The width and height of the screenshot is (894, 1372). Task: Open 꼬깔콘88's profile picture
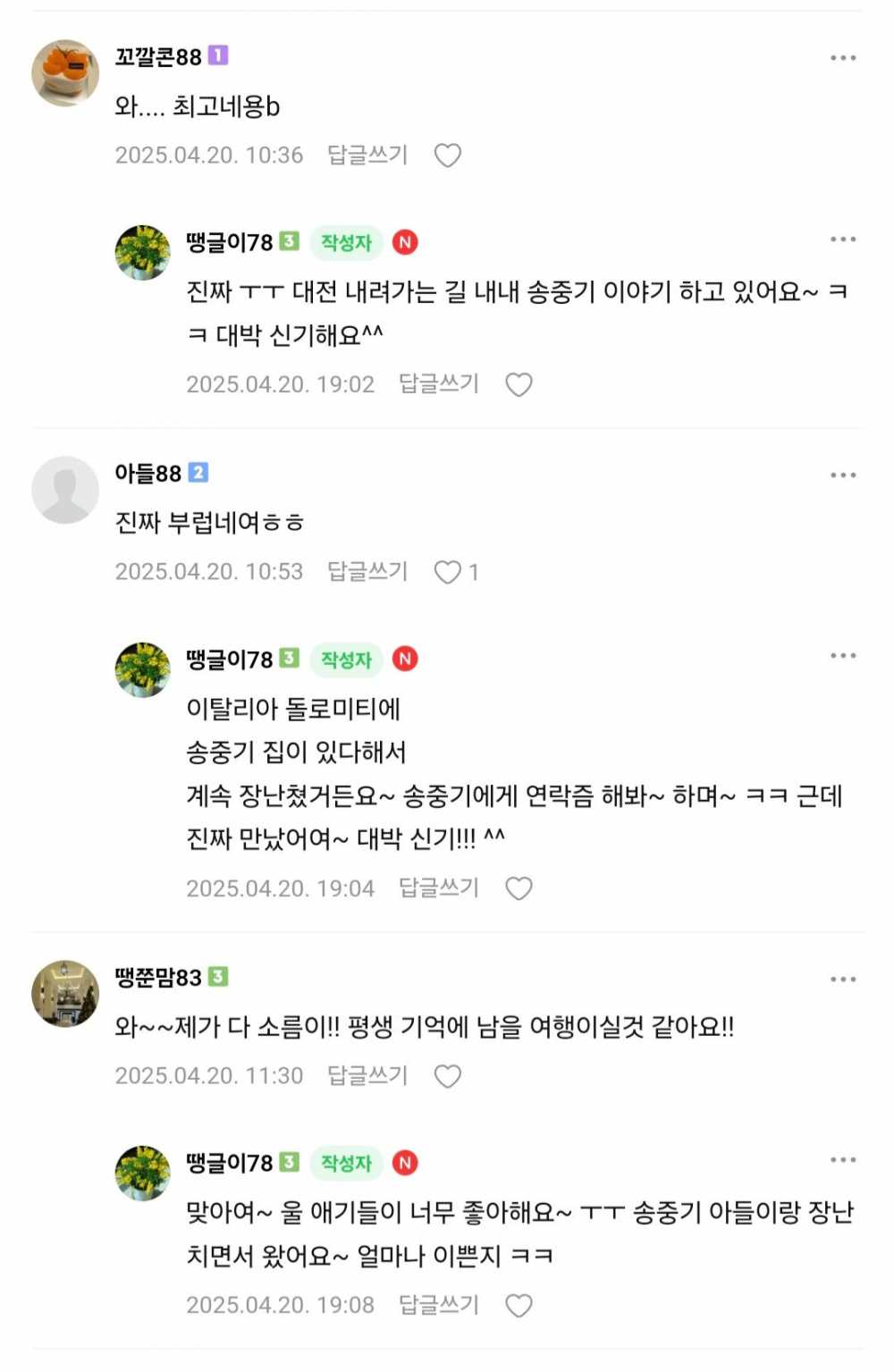(65, 72)
